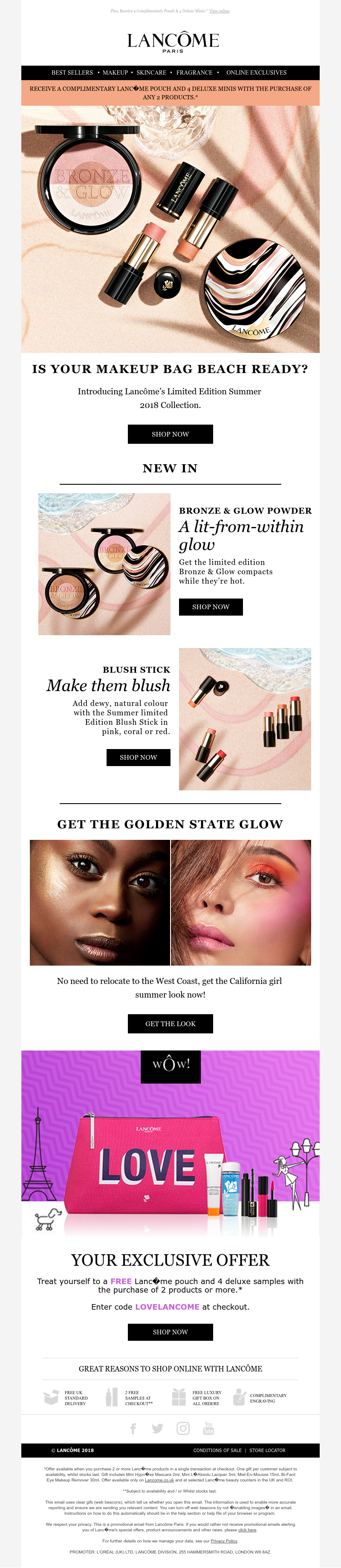The image size is (341, 1568).
Task: Open the Privacy Policy link
Action: tap(223, 1541)
